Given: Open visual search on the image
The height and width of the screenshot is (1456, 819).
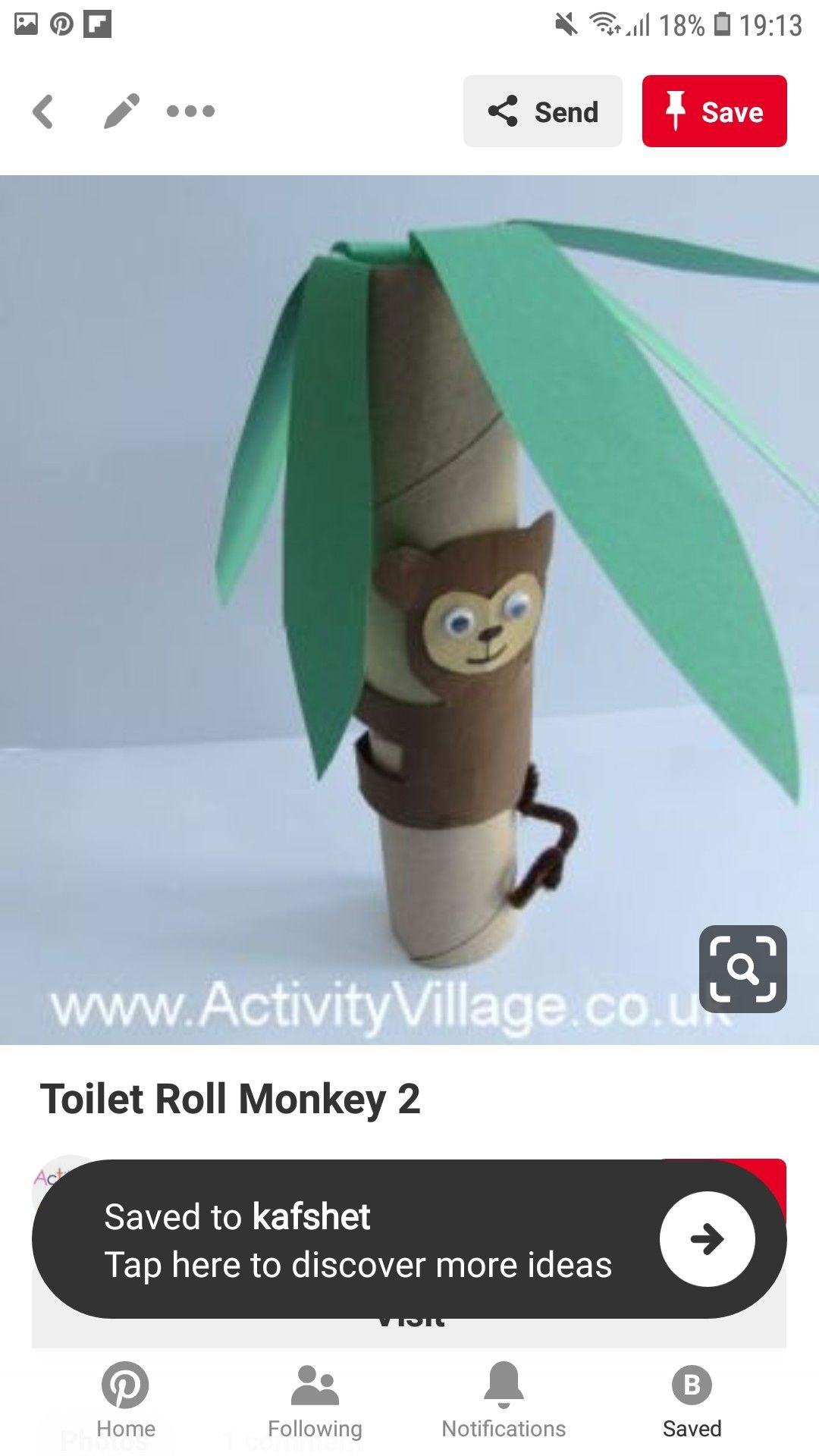Looking at the screenshot, I should click(742, 968).
